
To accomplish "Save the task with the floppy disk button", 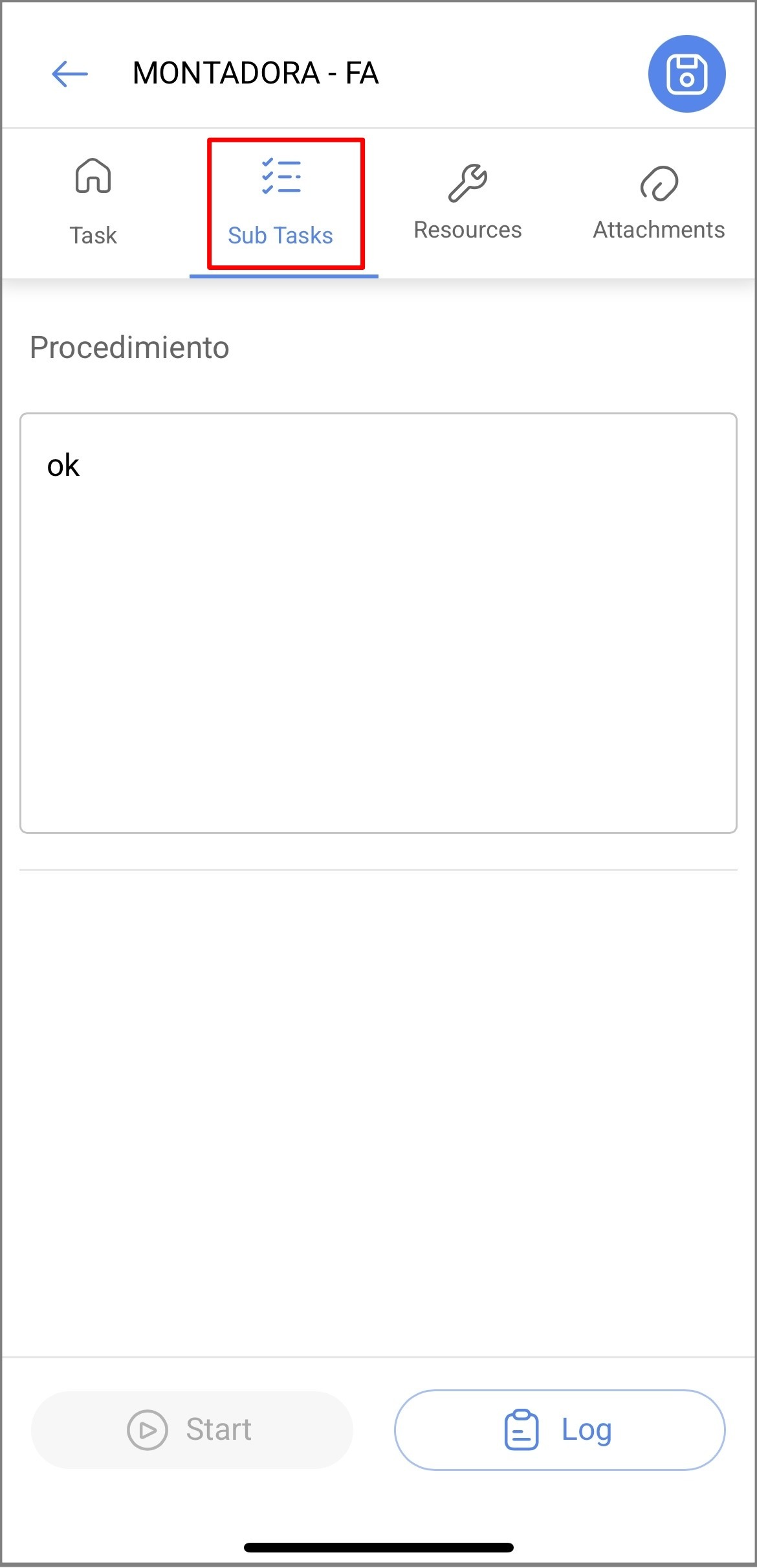I will pos(686,74).
